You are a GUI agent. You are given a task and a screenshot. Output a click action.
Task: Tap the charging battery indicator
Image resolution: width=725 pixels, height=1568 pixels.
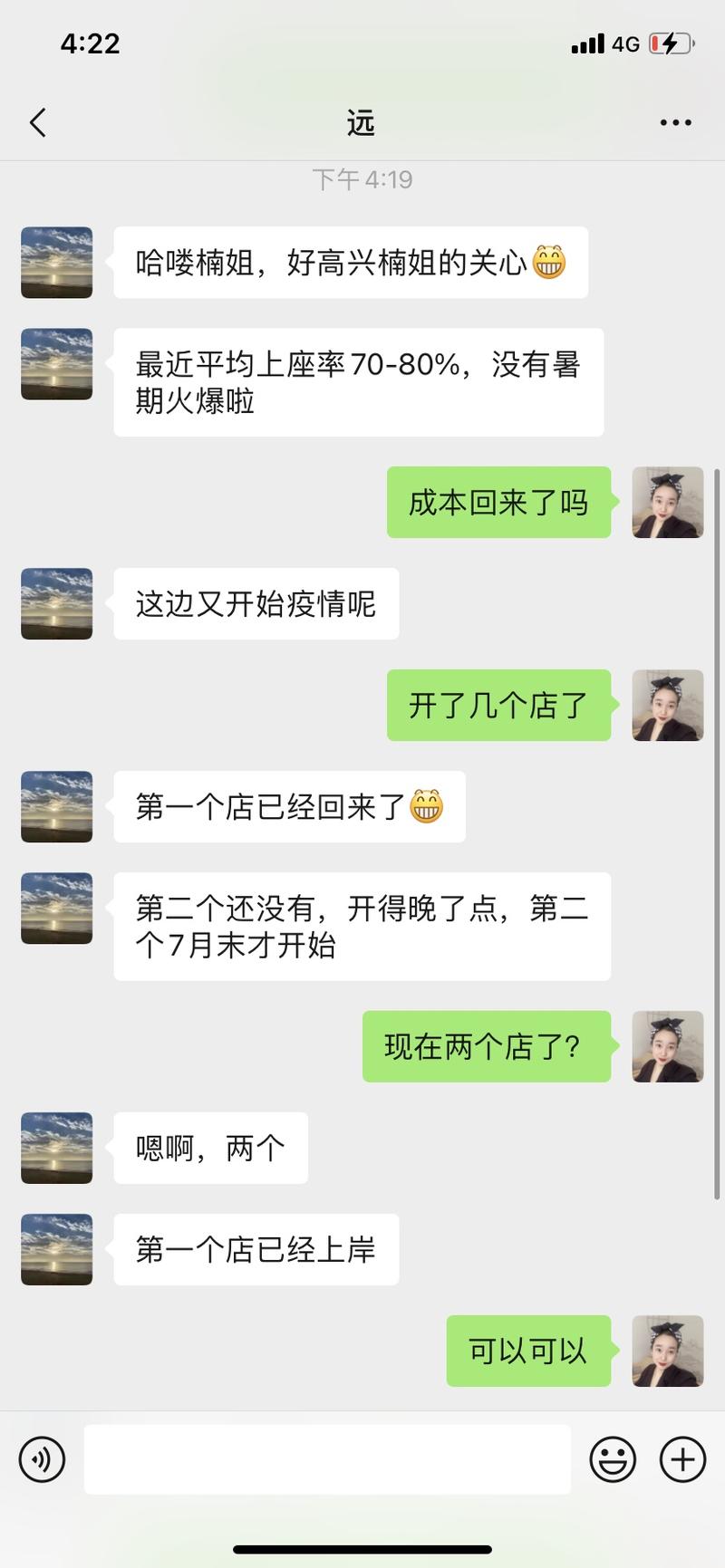click(668, 43)
